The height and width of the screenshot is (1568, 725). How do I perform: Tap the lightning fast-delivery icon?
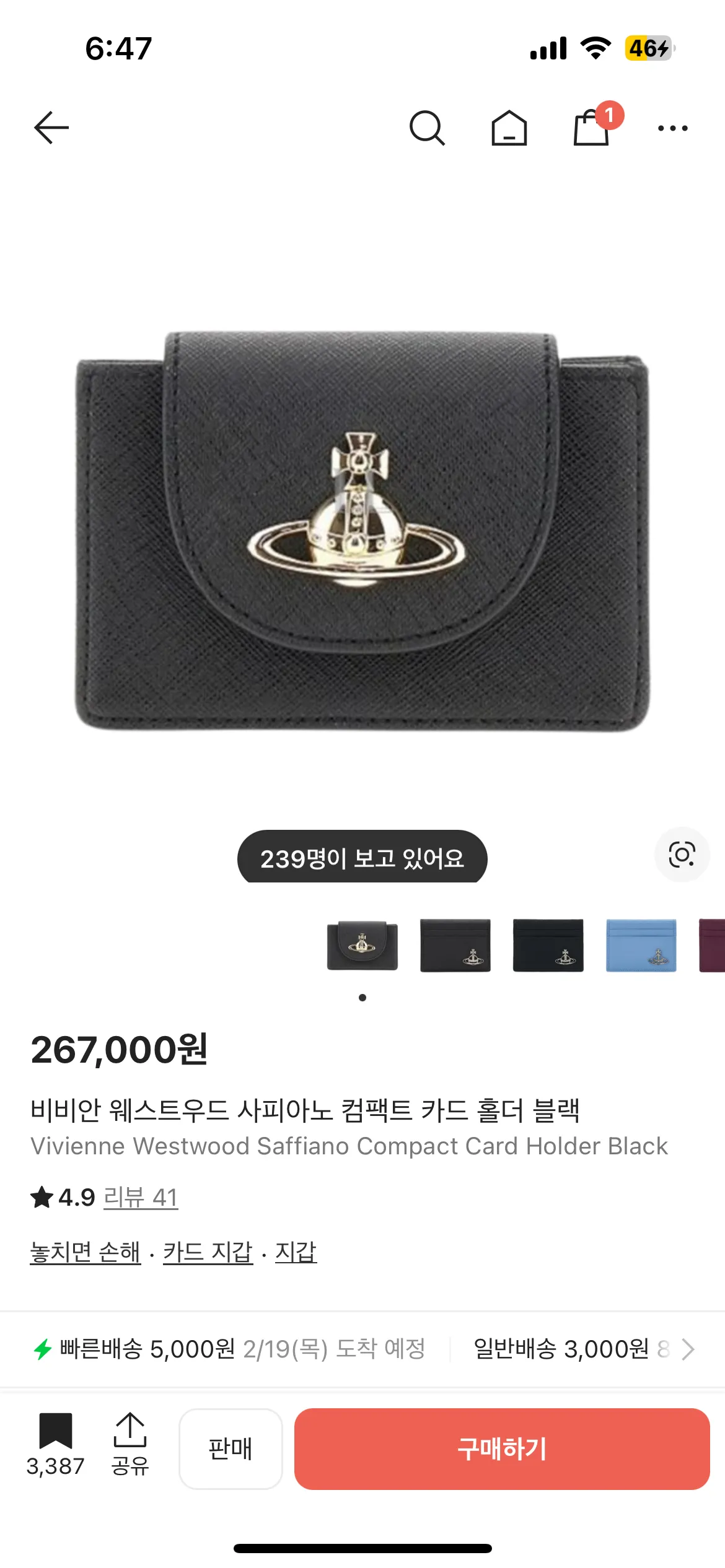(42, 1349)
